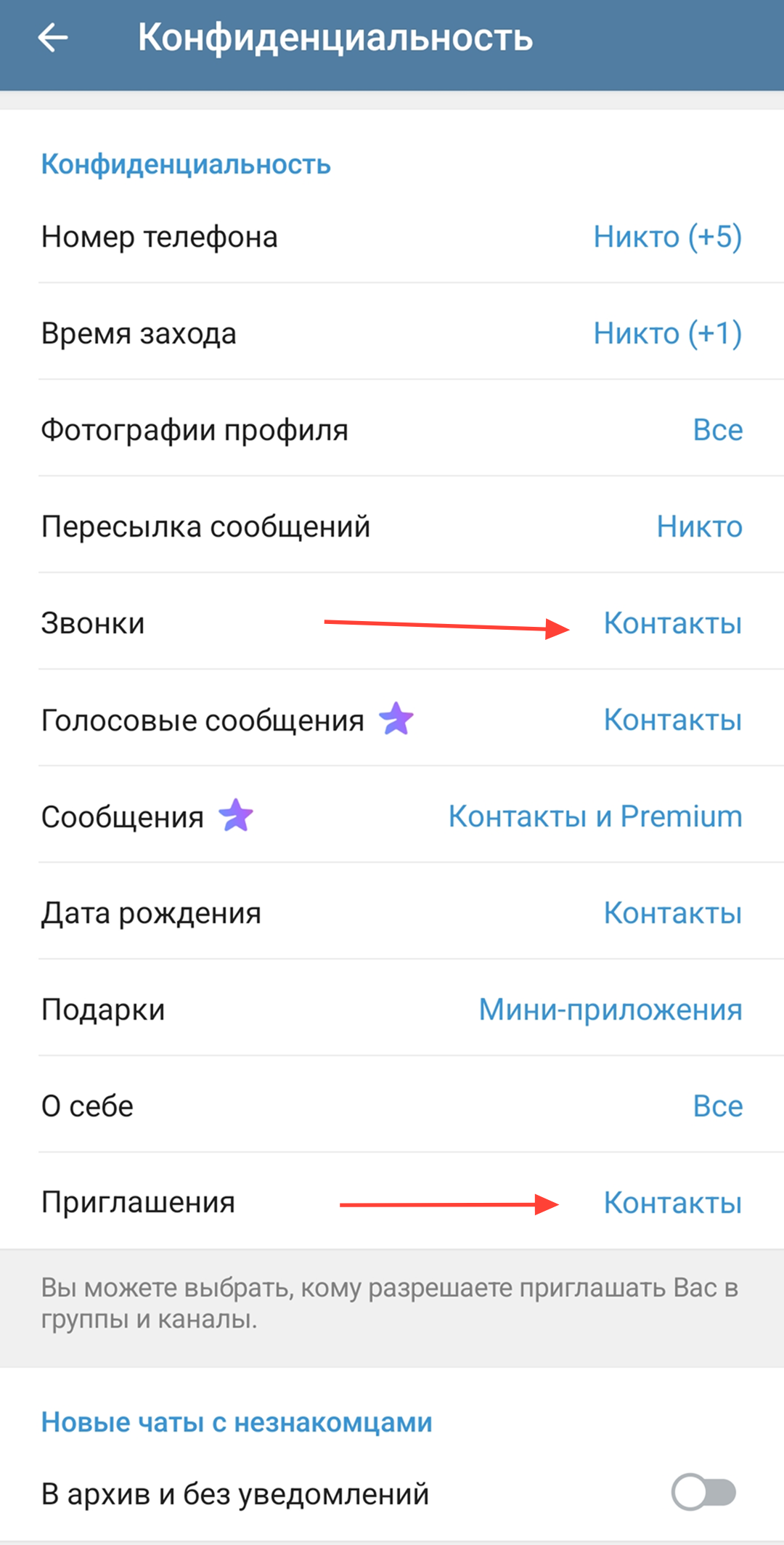
Task: Open О себе privacy setting
Action: tap(392, 1106)
